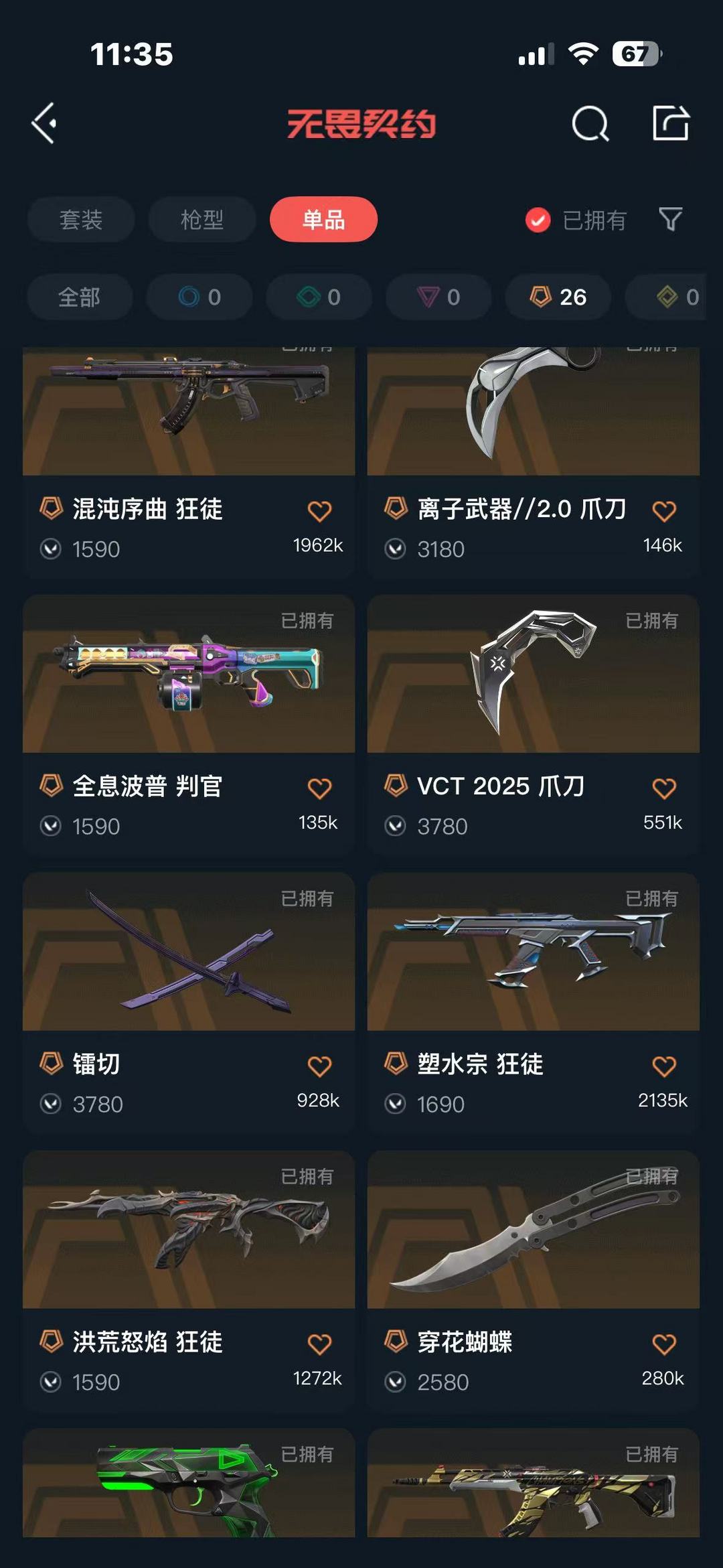This screenshot has height=1568, width=723.
Task: Filter by the blue tier chip showing 0
Action: [x=199, y=297]
